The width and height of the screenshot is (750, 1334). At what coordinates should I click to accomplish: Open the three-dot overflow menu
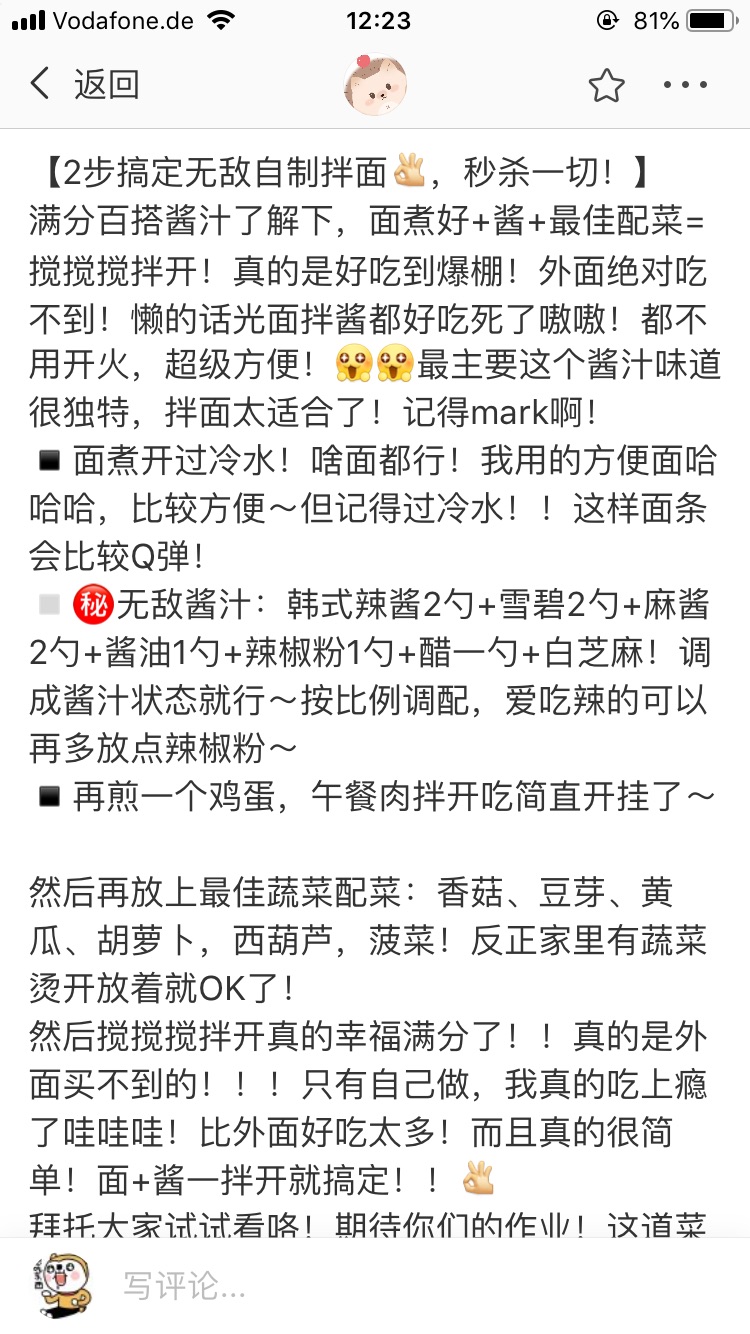point(686,86)
